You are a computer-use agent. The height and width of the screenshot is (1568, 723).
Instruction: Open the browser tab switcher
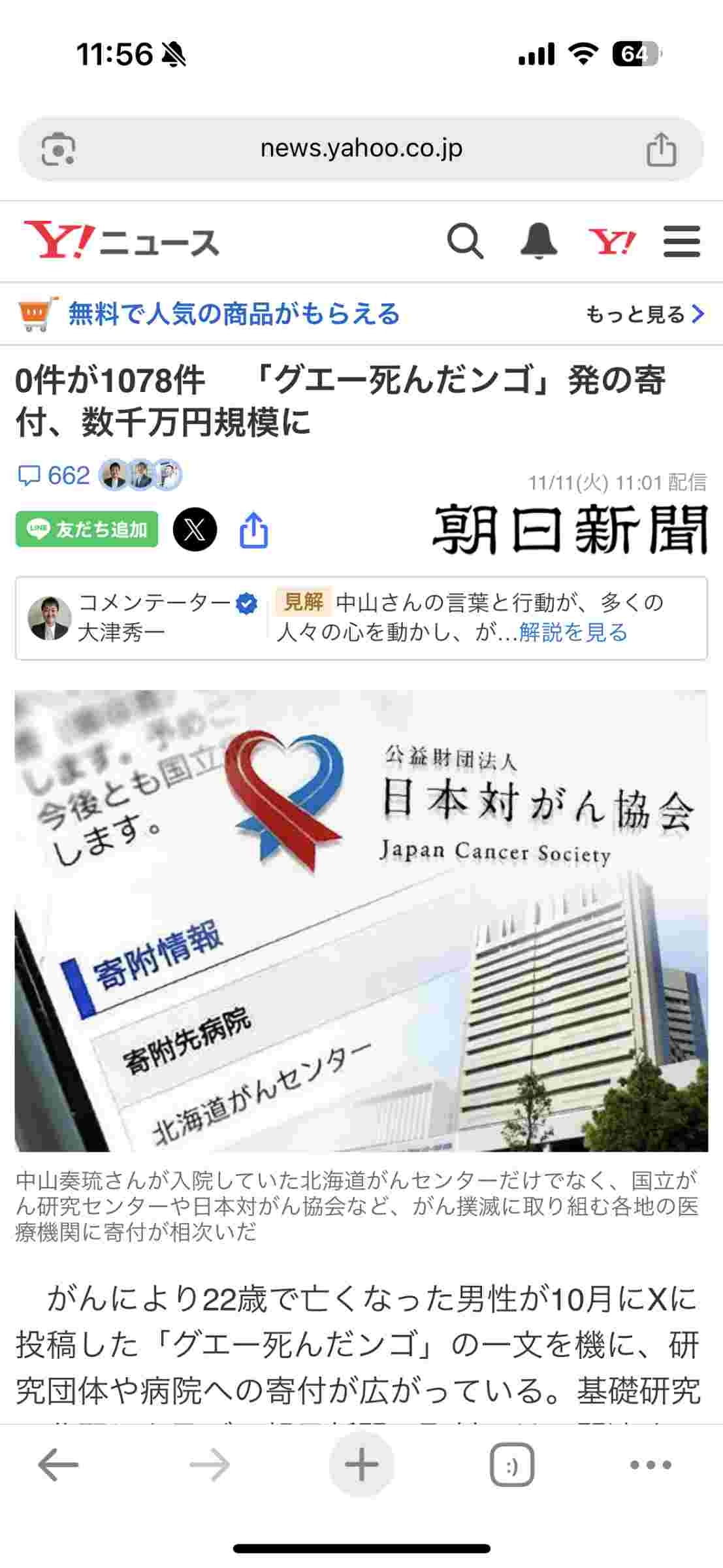(x=512, y=1465)
